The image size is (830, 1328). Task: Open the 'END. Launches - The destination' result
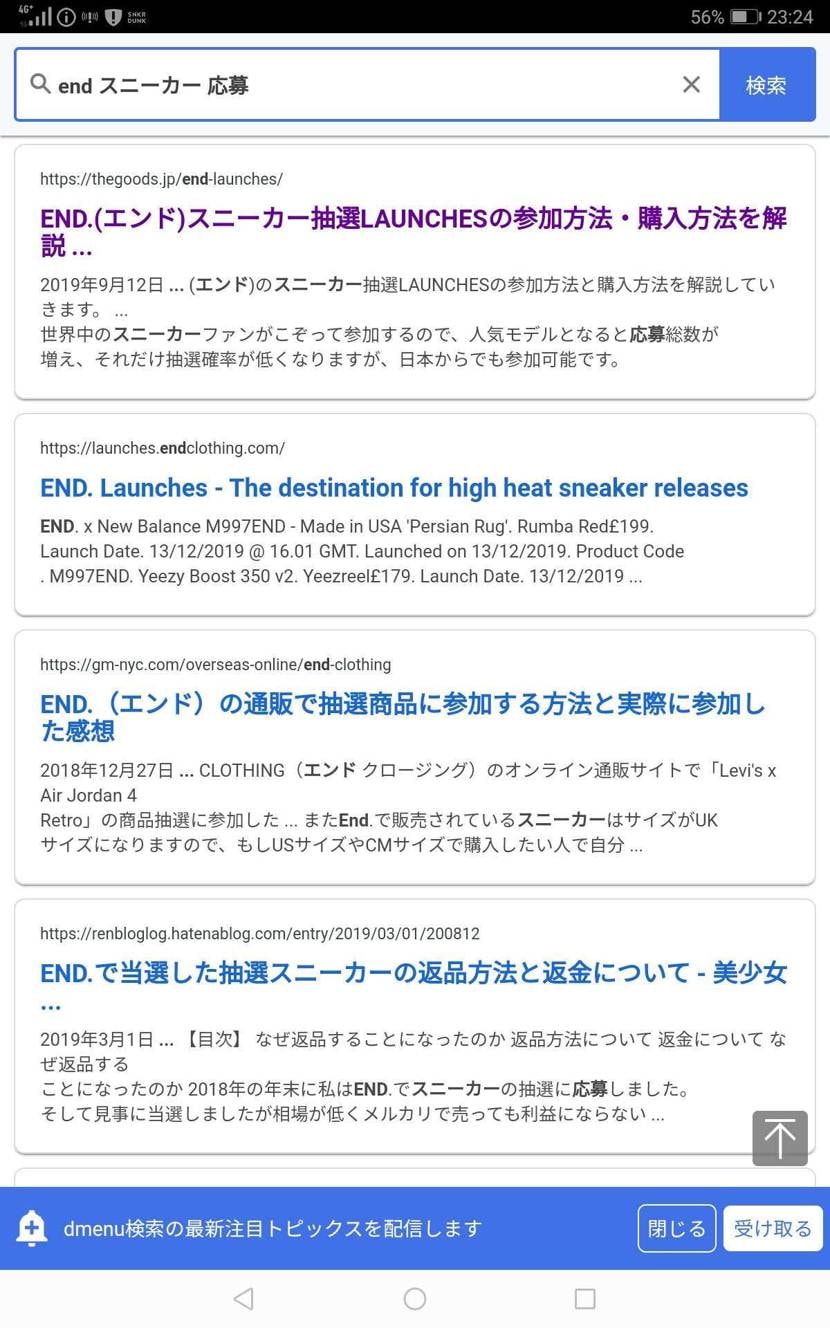(394, 488)
